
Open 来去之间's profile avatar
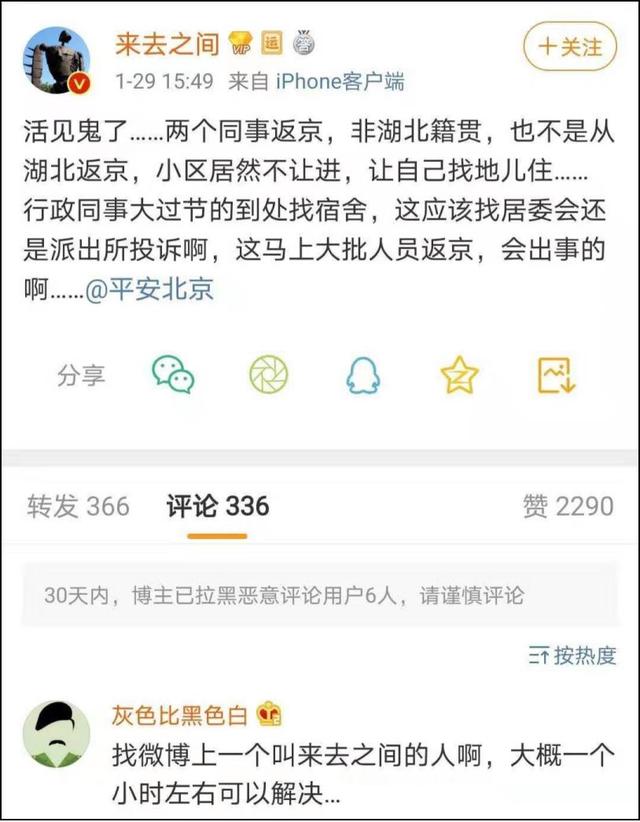57,58
